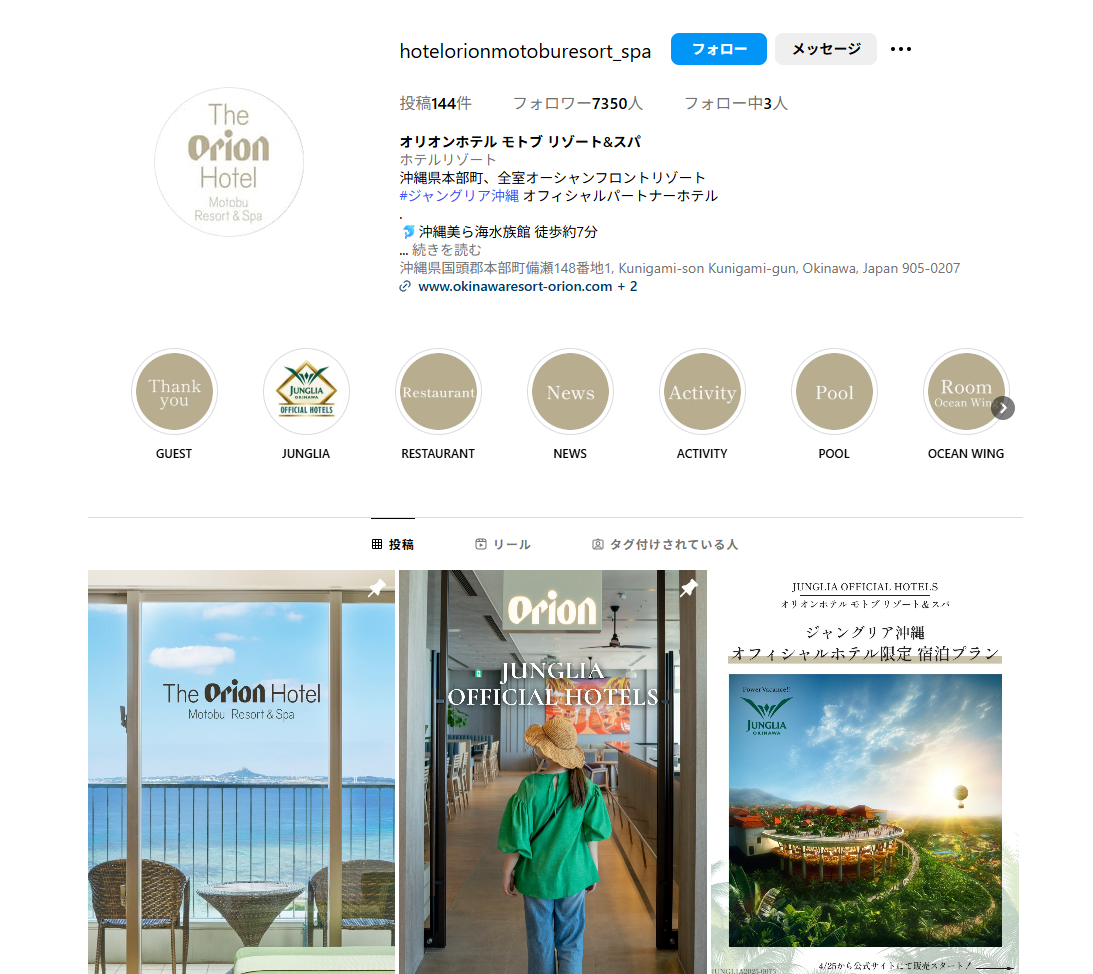This screenshot has height=974, width=1093.
Task: View the フォロー中 3人 list
Action: (735, 103)
